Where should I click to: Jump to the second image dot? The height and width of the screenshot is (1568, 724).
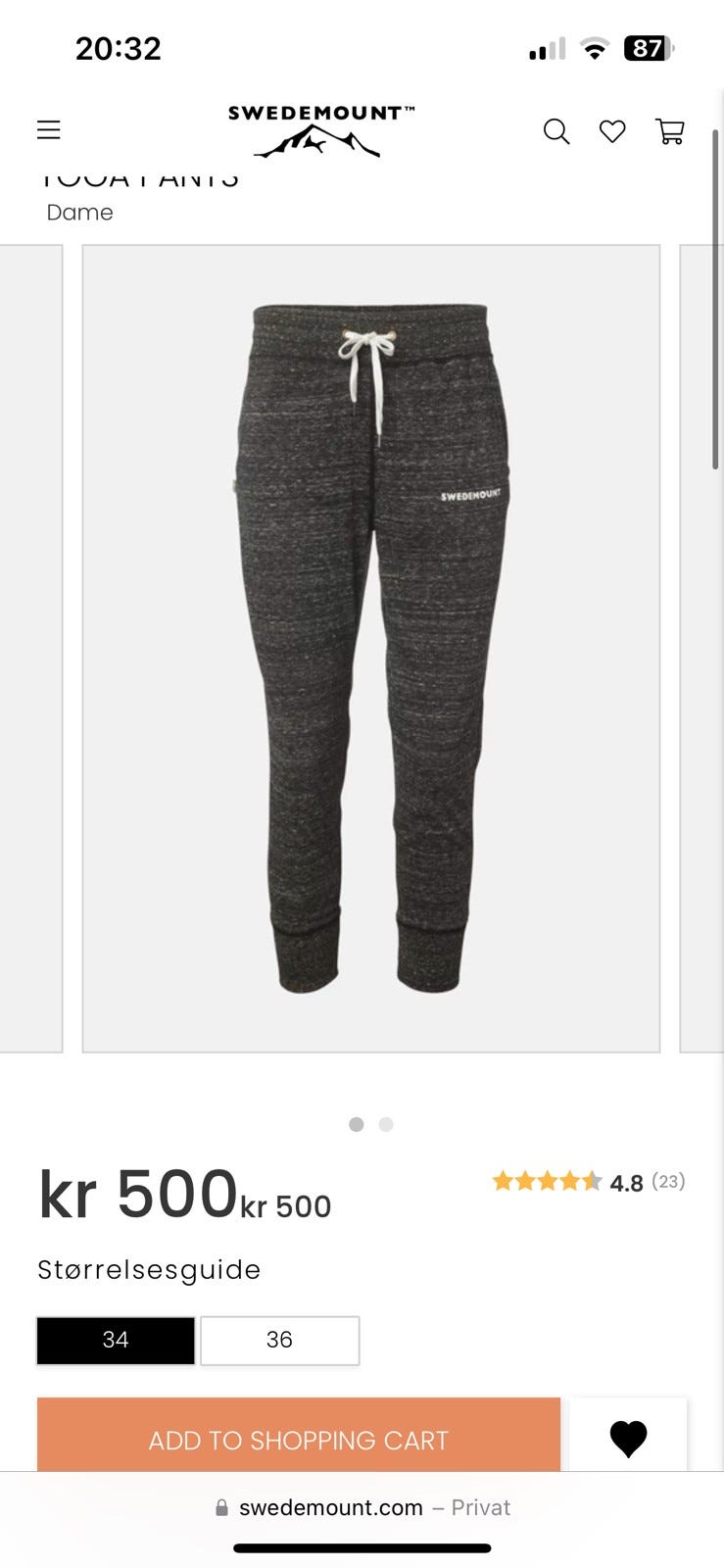(x=386, y=1125)
